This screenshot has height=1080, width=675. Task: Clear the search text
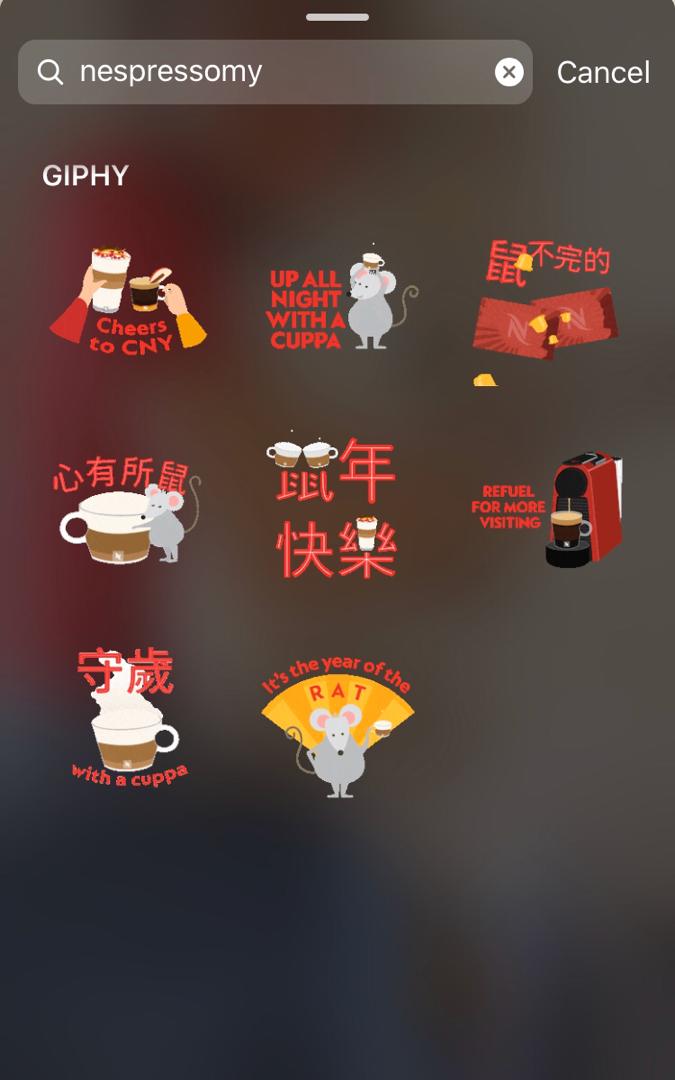pyautogui.click(x=509, y=72)
